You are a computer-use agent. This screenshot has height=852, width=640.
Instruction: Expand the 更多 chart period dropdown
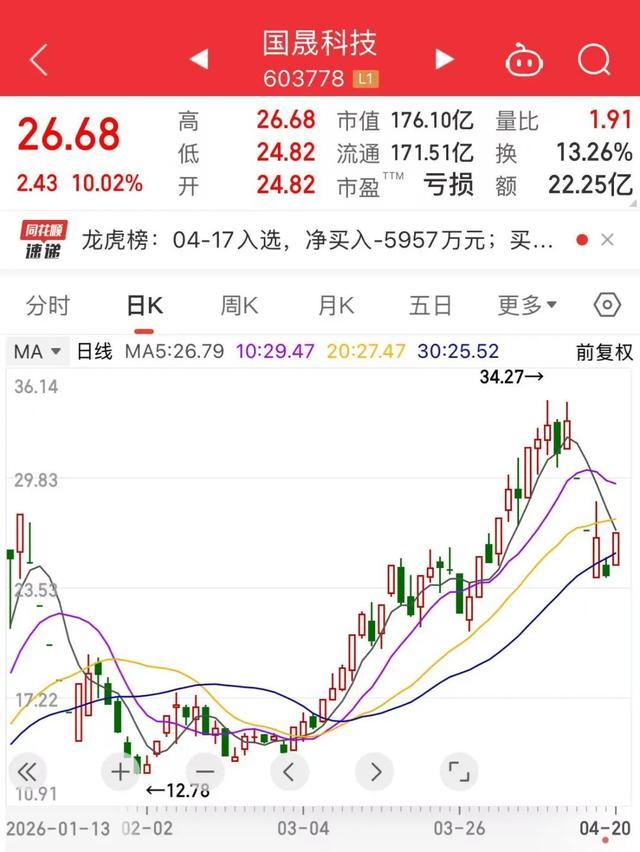coord(527,305)
